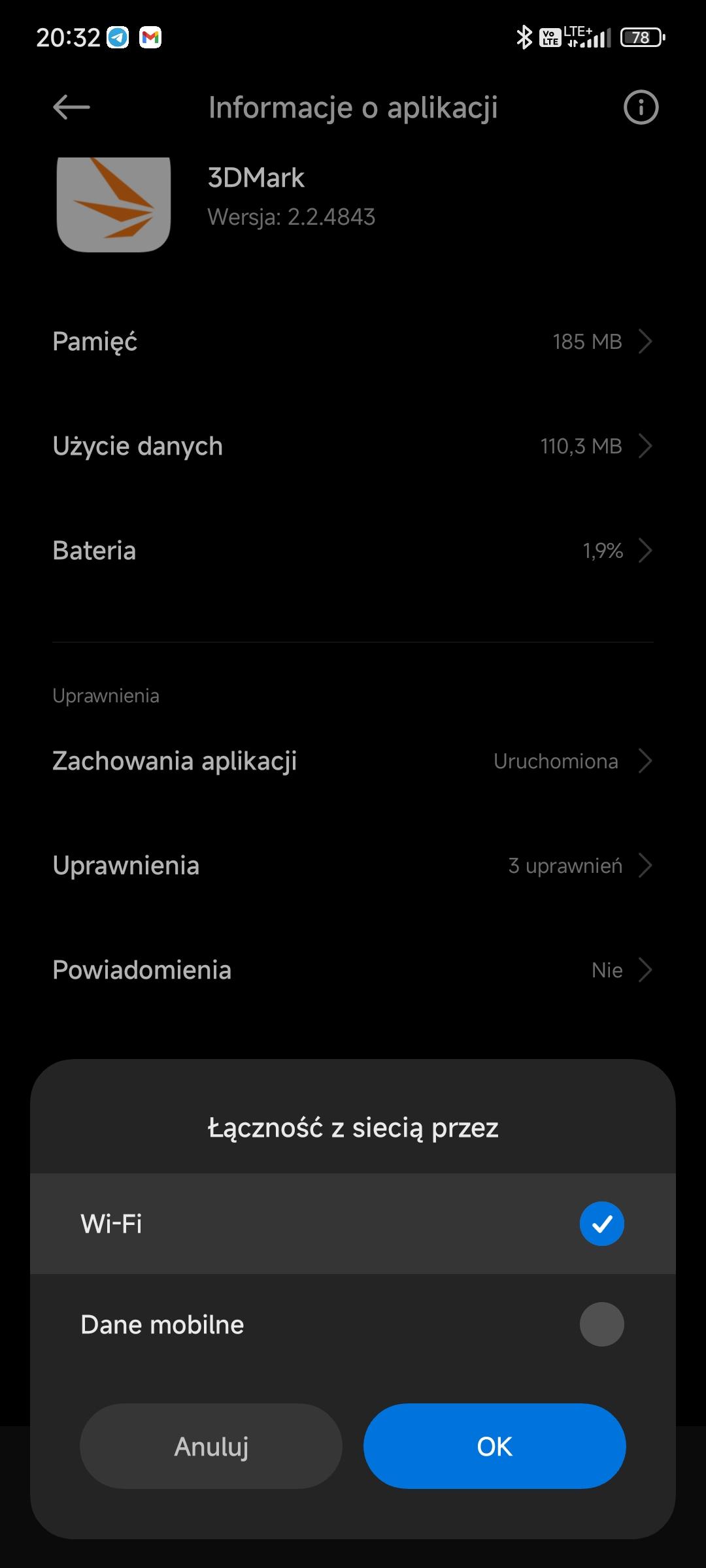Confirm the network selection with OK
Image resolution: width=706 pixels, height=1568 pixels.
tap(494, 1446)
